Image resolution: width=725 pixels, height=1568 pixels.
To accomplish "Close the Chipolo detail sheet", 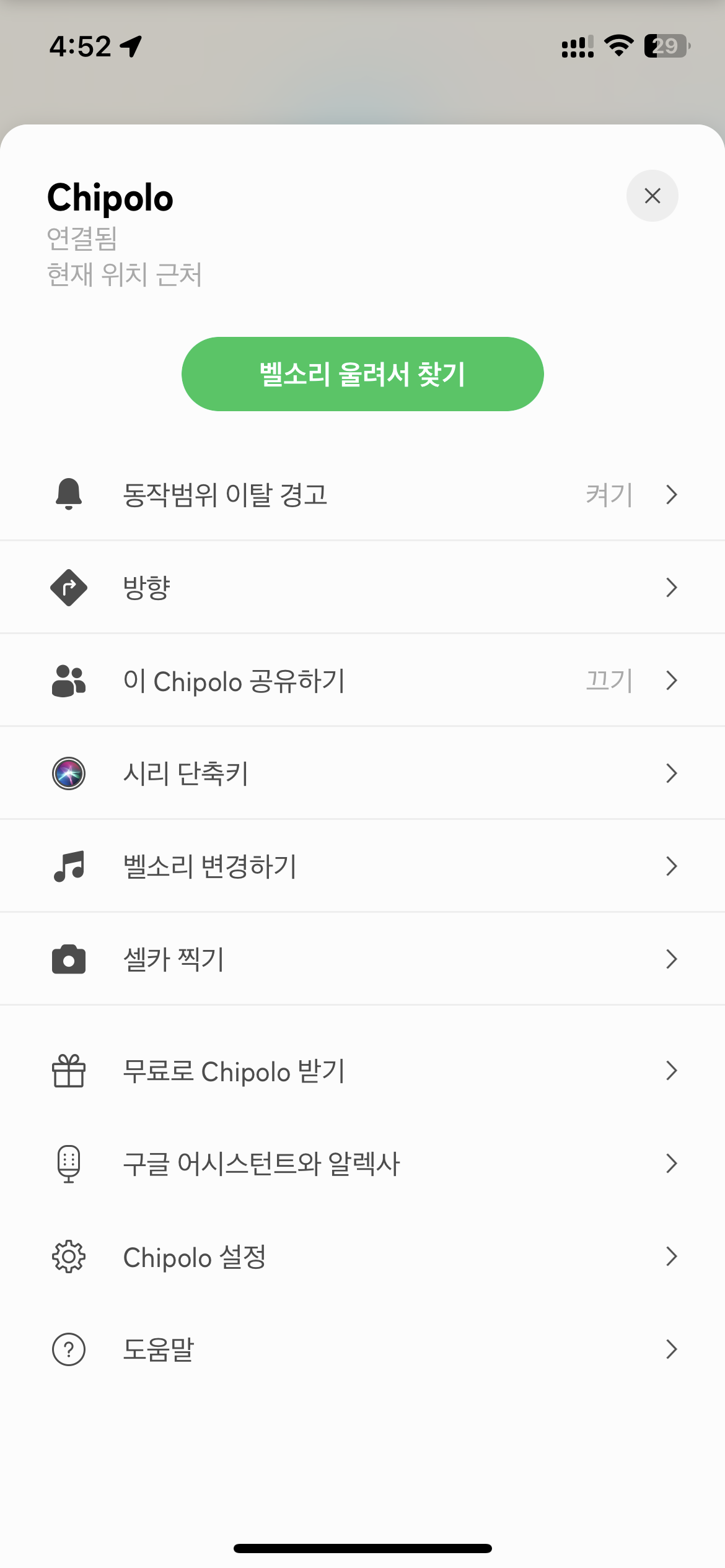I will [x=652, y=196].
